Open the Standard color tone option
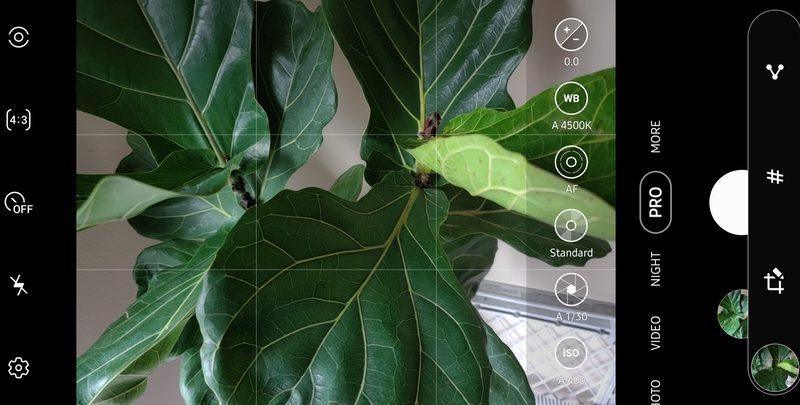The height and width of the screenshot is (405, 800). tap(571, 226)
